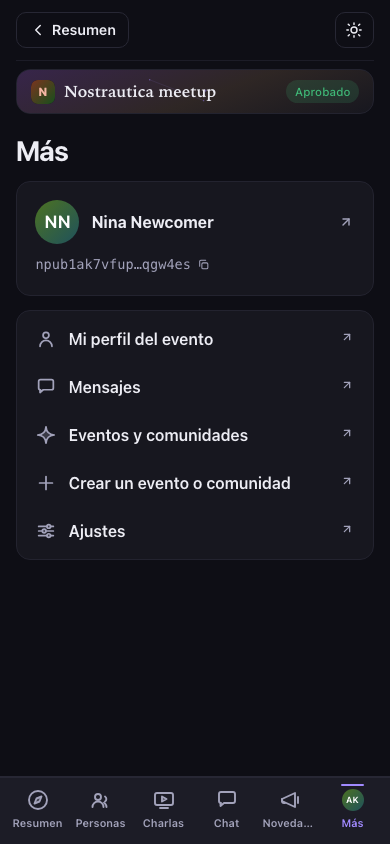This screenshot has width=390, height=844.
Task: Switch to the Novedades tab
Action: point(289,809)
